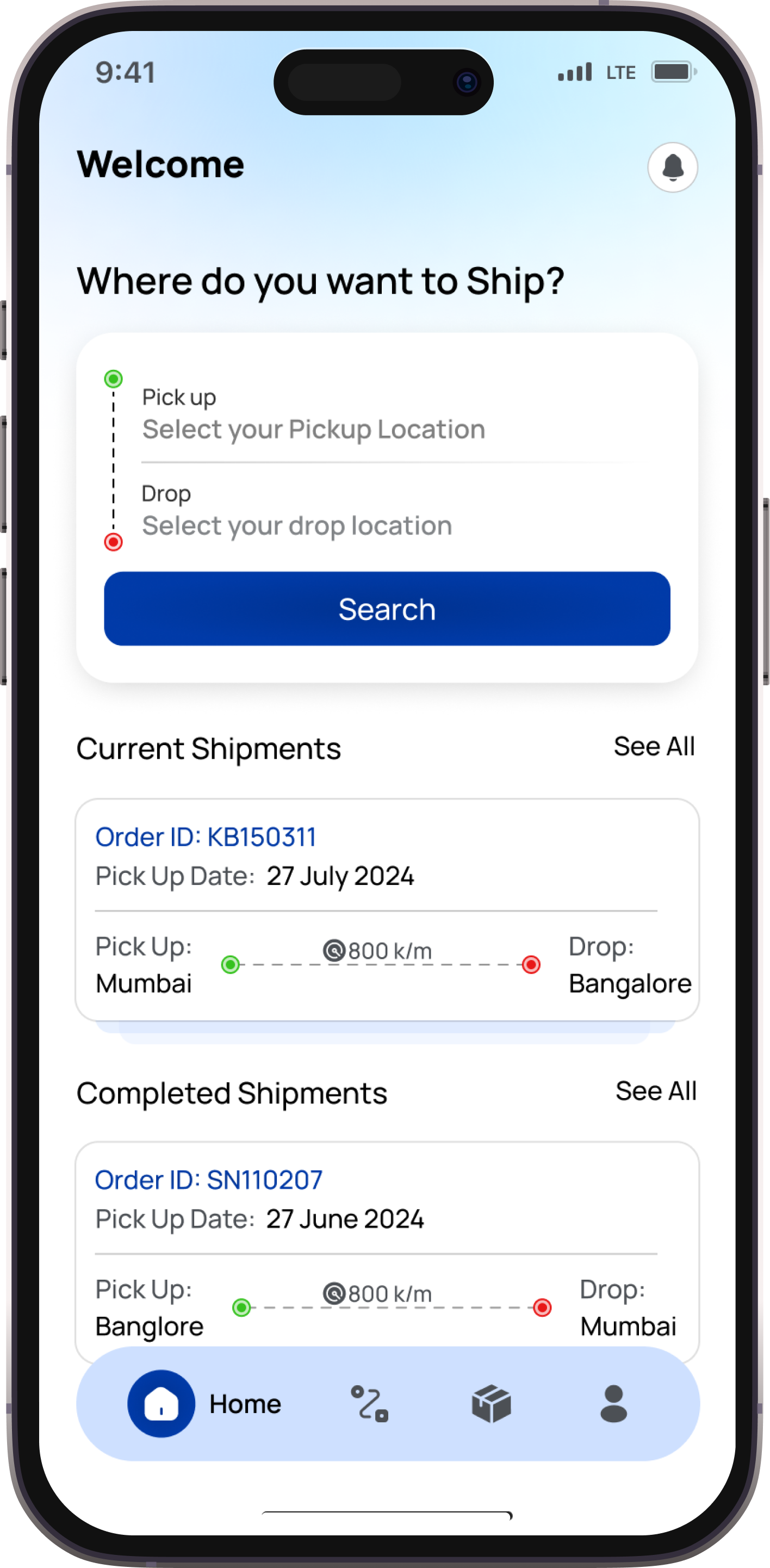The width and height of the screenshot is (770, 1568).
Task: Select your drop location field
Action: 297,525
